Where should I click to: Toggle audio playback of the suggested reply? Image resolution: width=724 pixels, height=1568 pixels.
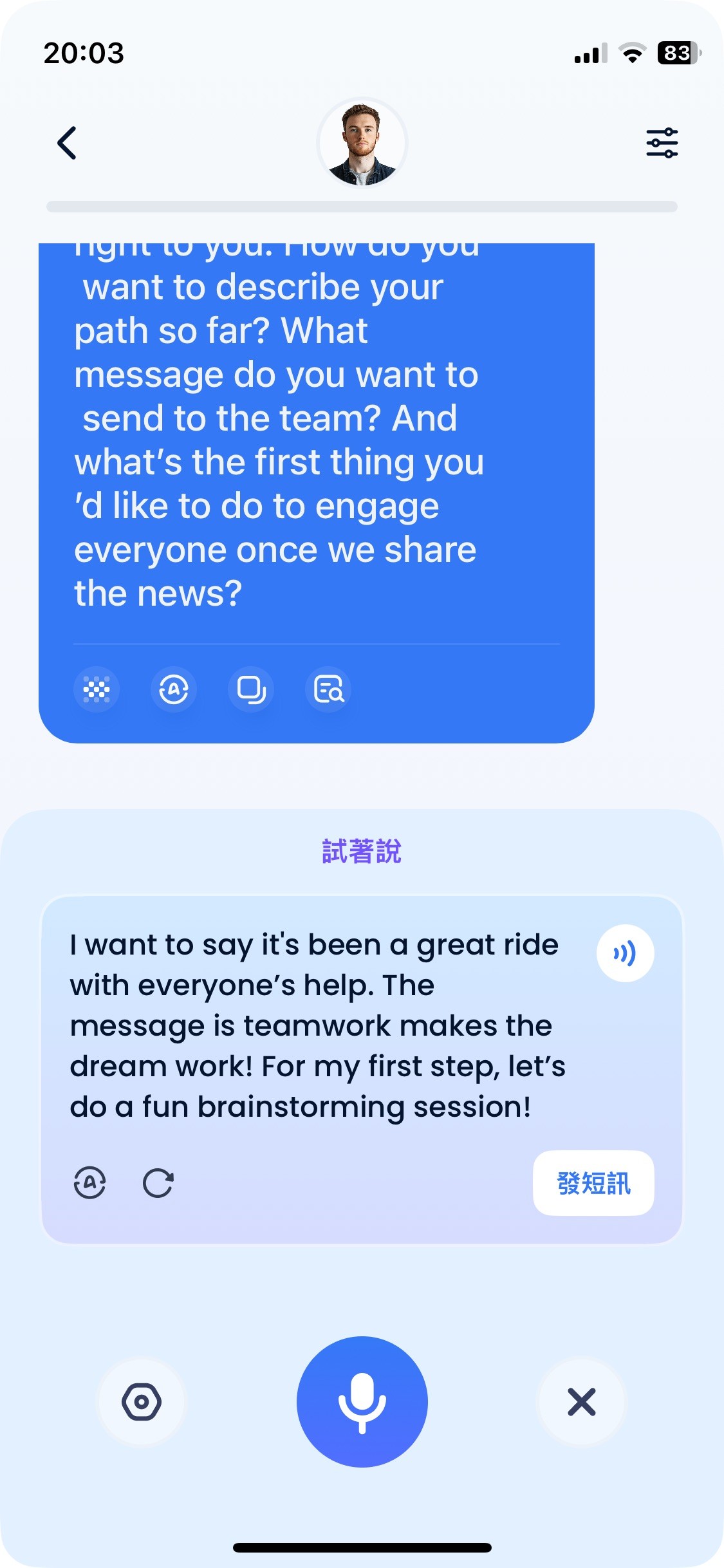coord(626,954)
